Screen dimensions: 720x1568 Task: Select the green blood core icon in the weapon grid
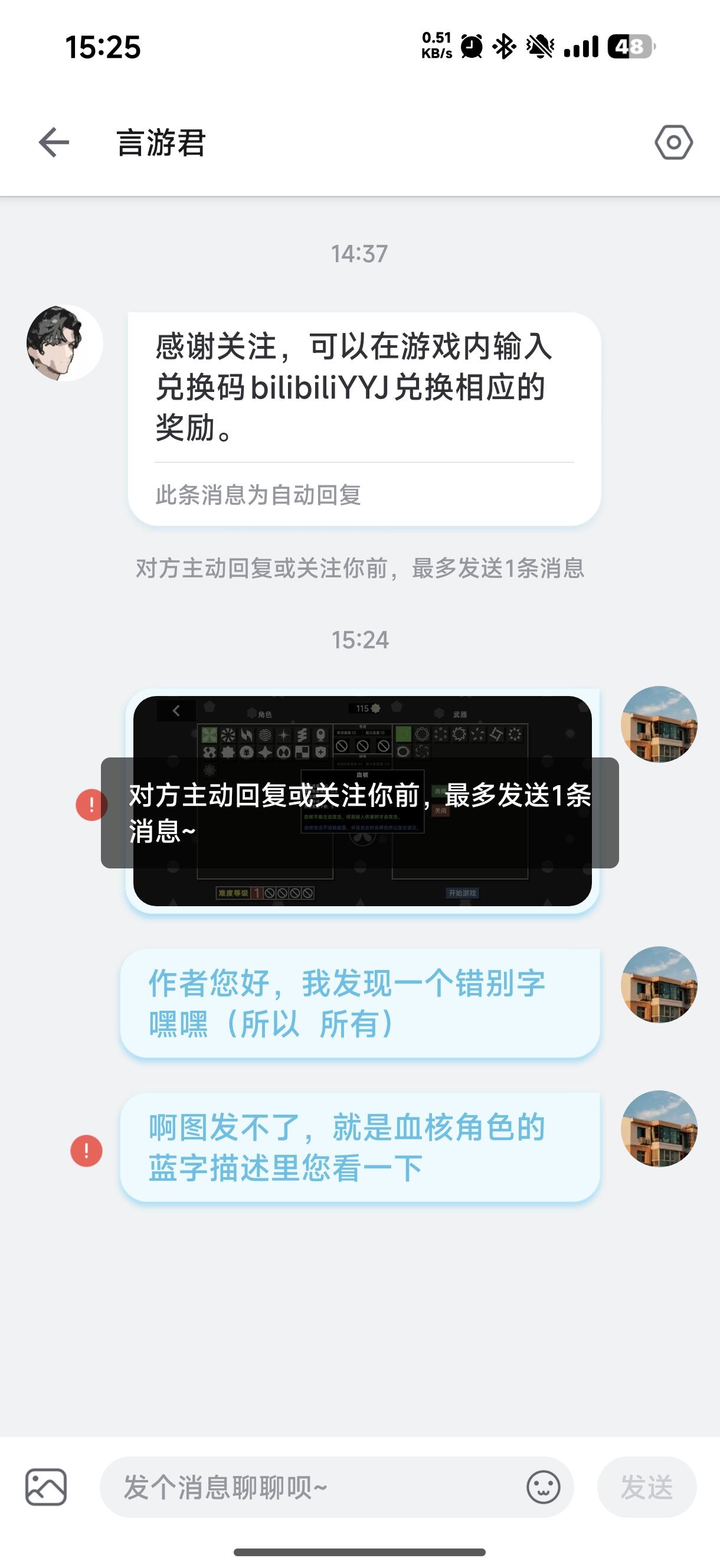point(404,733)
